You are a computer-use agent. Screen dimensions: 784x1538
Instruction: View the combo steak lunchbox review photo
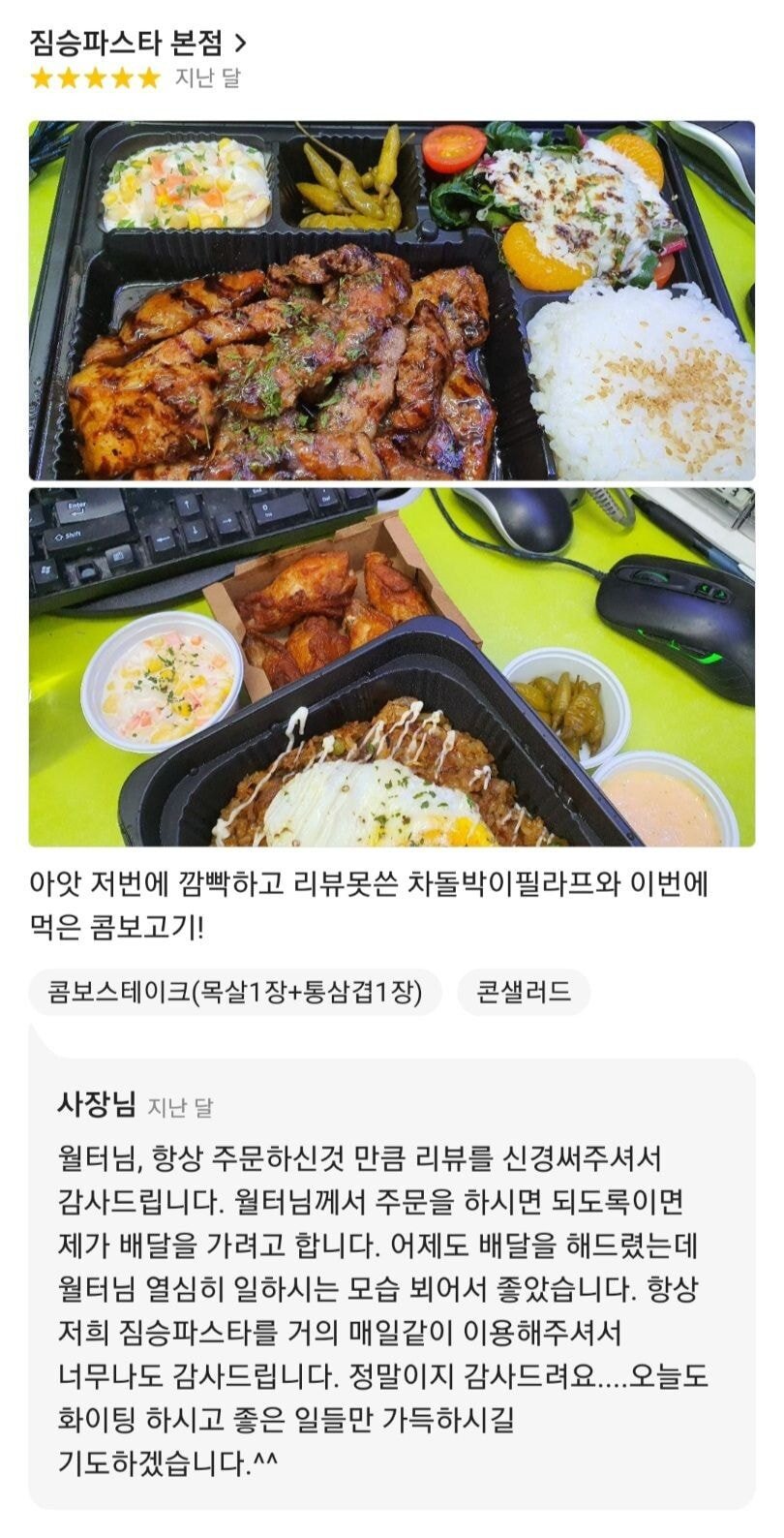(x=391, y=300)
